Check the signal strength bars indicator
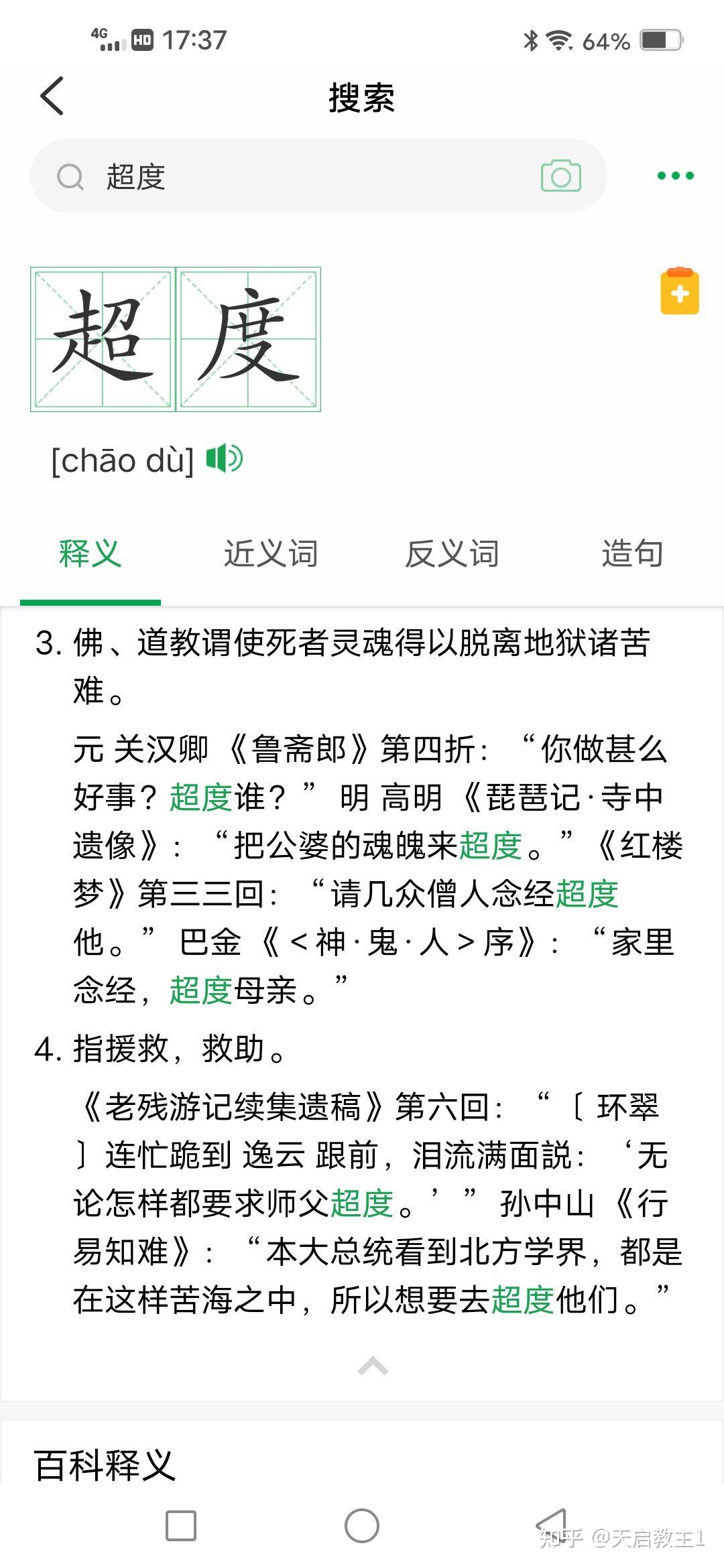The height and width of the screenshot is (1568, 724). coord(113,42)
